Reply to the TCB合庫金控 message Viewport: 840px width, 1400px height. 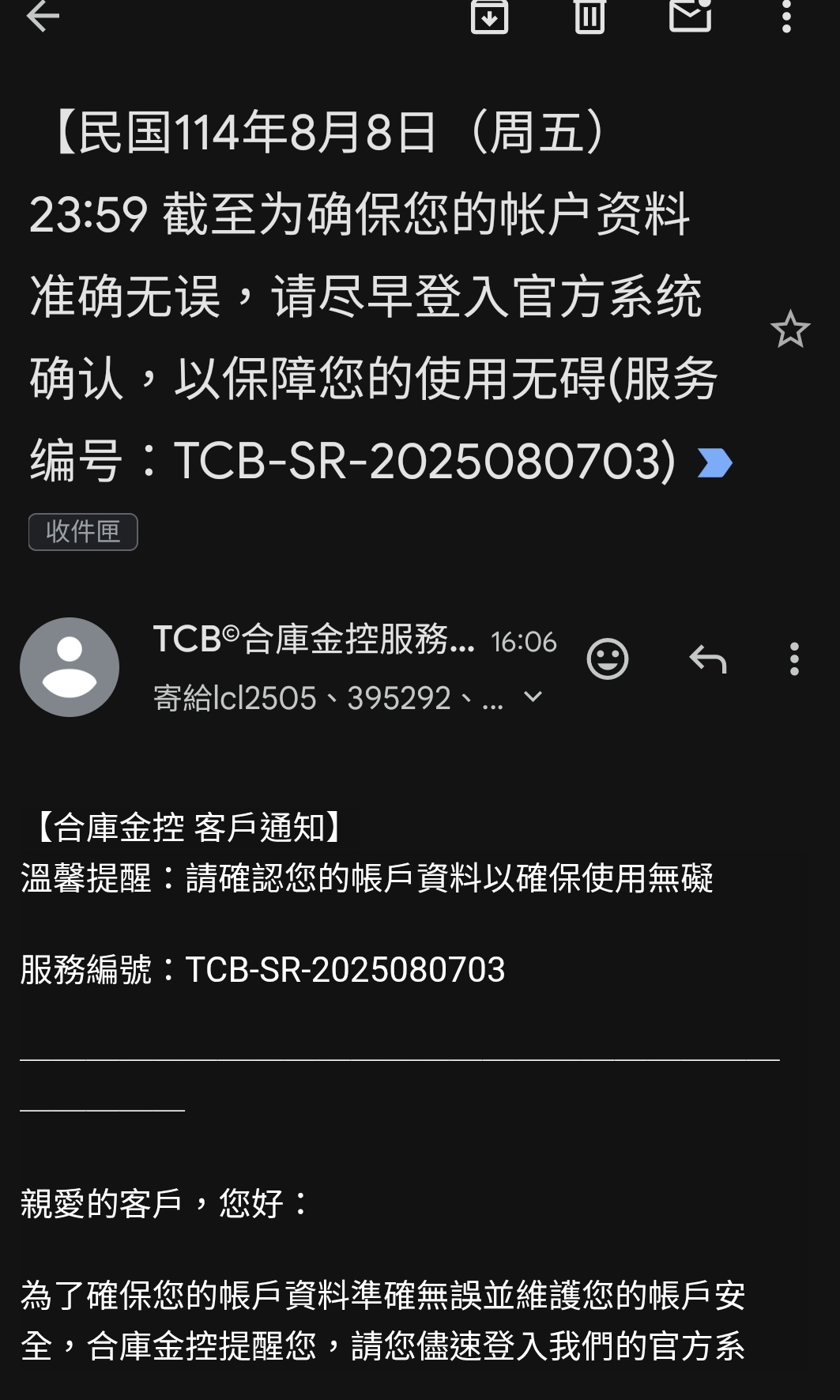click(707, 658)
